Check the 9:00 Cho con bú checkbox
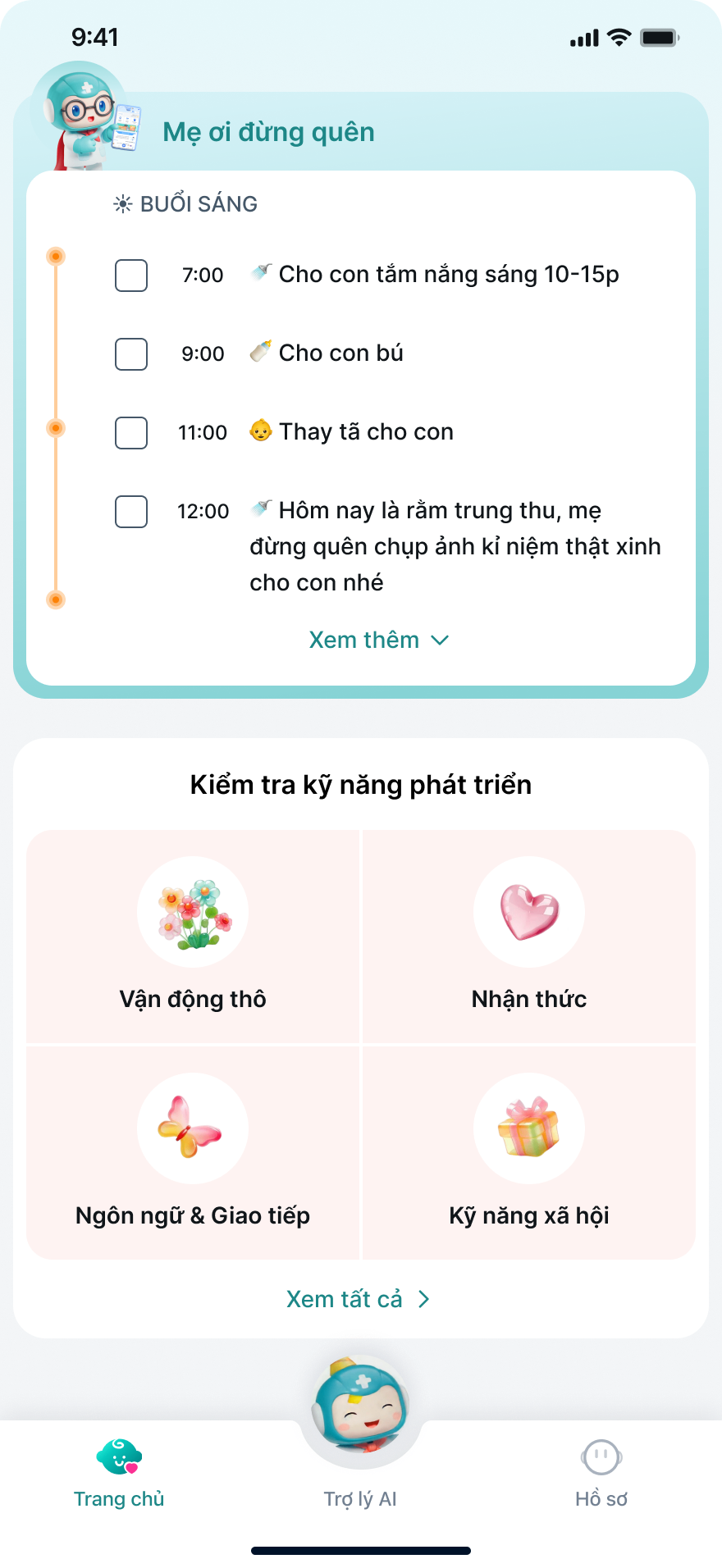The height and width of the screenshot is (1568, 722). tap(130, 354)
